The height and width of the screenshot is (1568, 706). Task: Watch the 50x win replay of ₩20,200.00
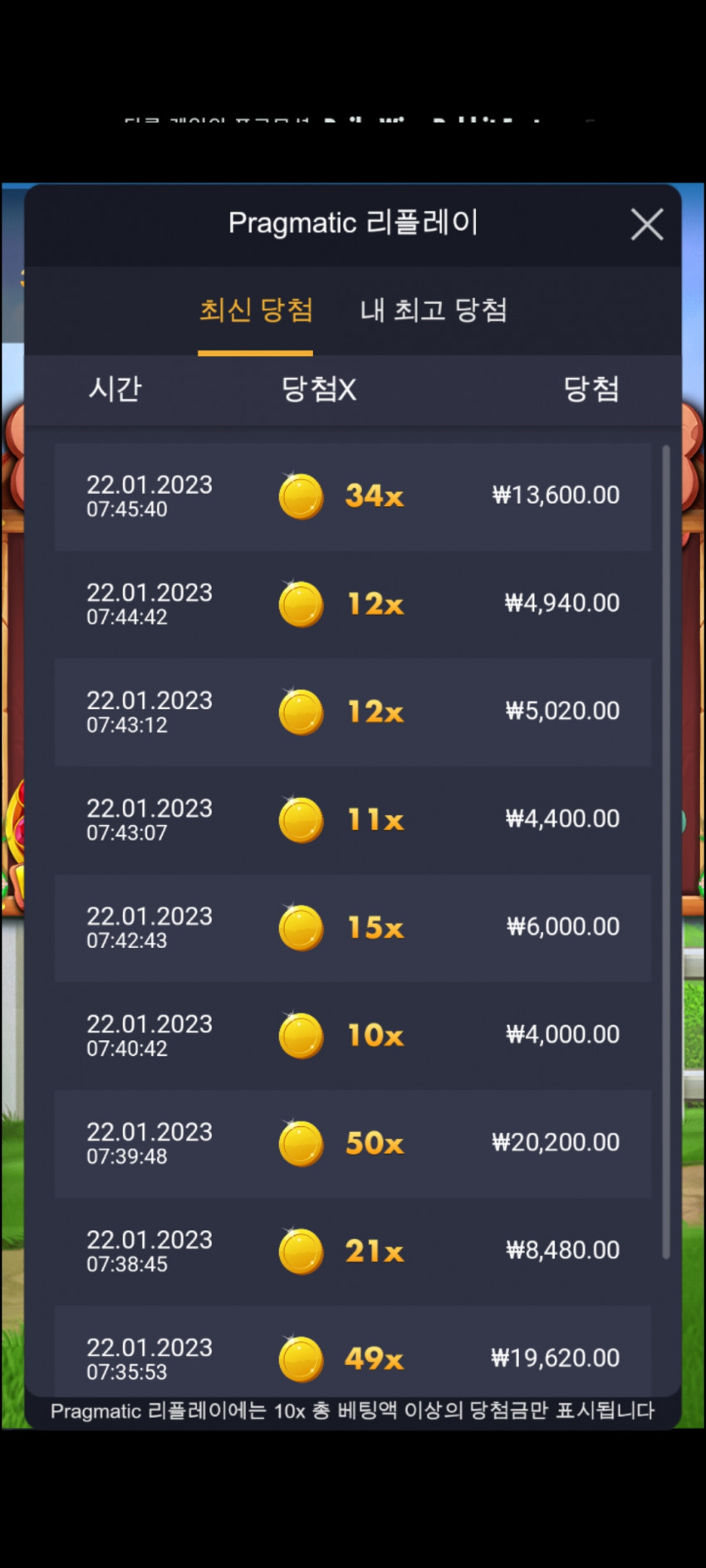(x=353, y=1144)
